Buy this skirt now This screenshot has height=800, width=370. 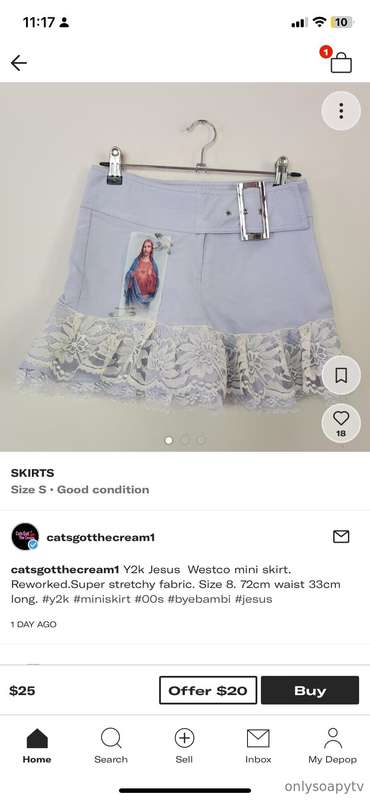[x=310, y=690]
